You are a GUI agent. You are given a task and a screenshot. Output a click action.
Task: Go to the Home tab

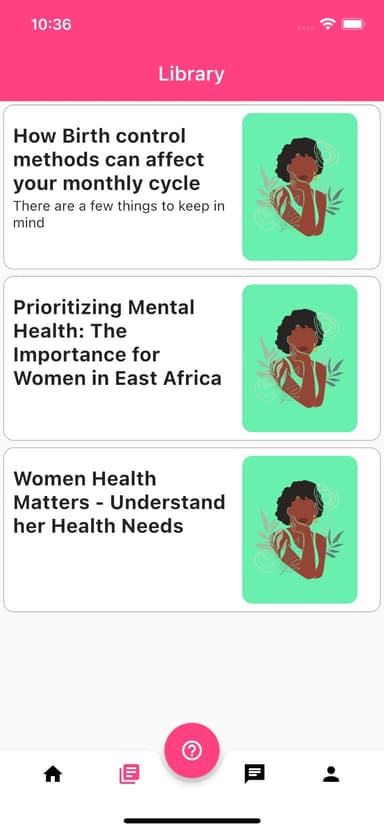(52, 774)
